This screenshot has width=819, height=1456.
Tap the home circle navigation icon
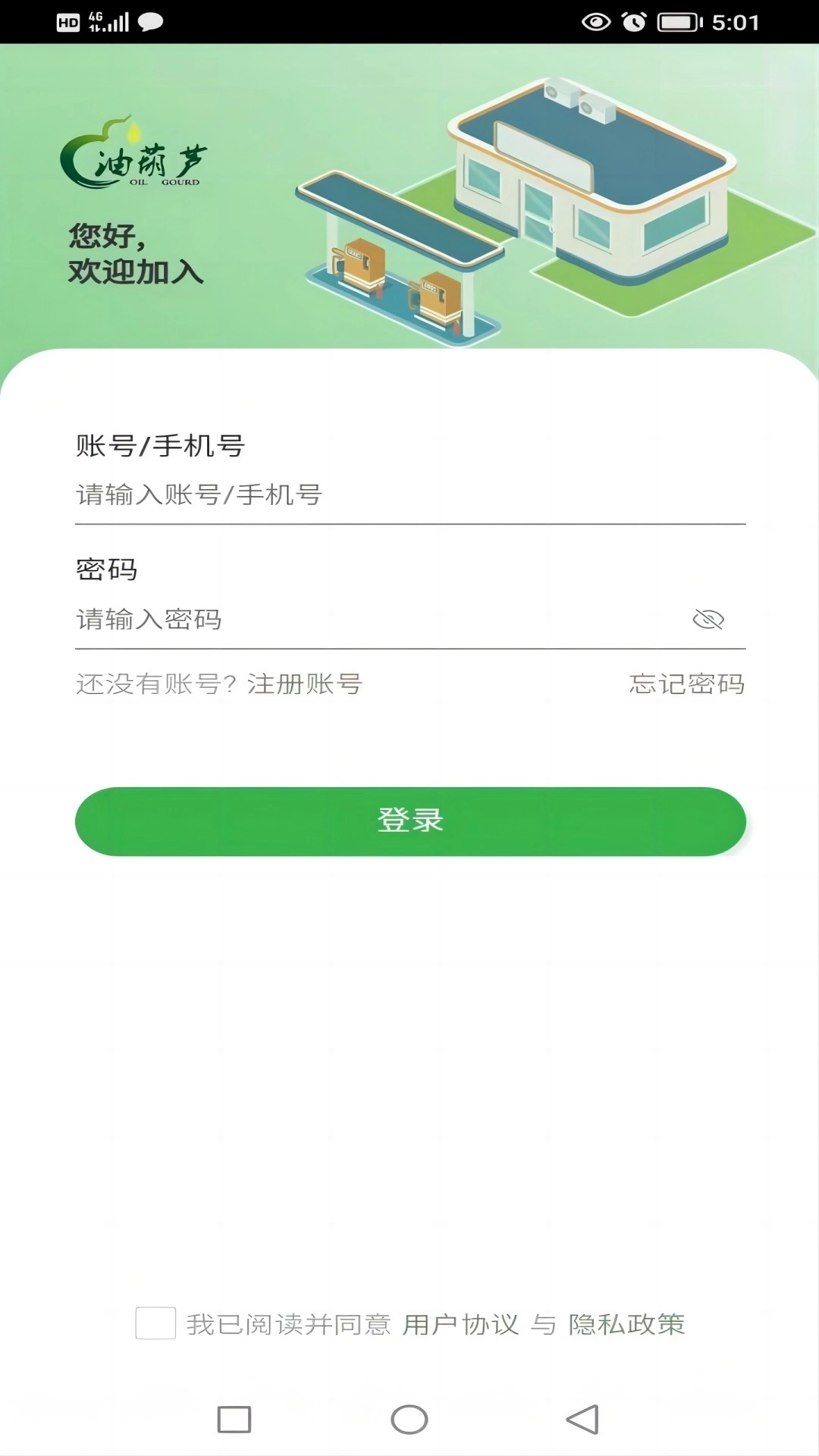408,1417
